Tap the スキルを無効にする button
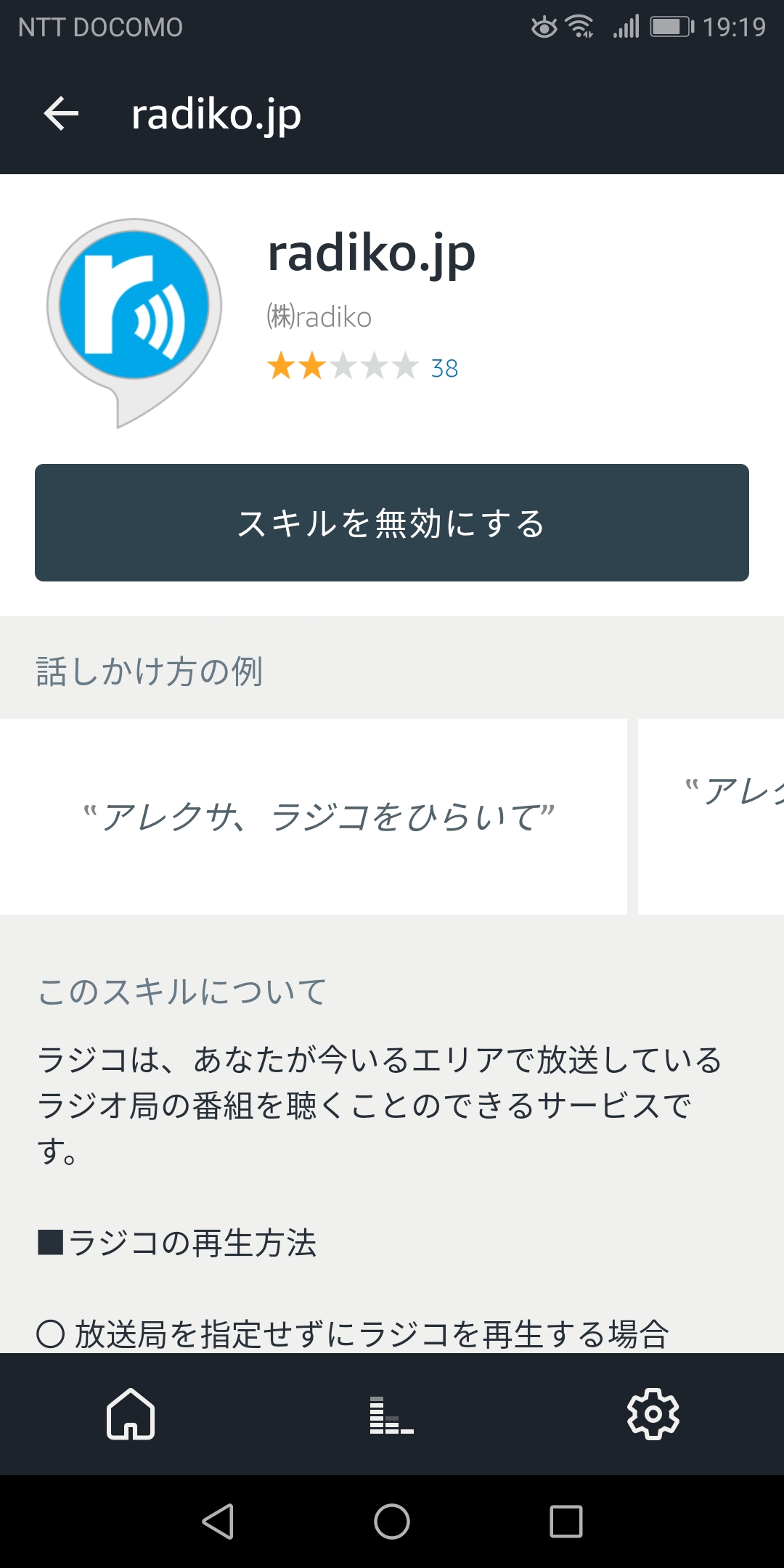 pyautogui.click(x=391, y=522)
